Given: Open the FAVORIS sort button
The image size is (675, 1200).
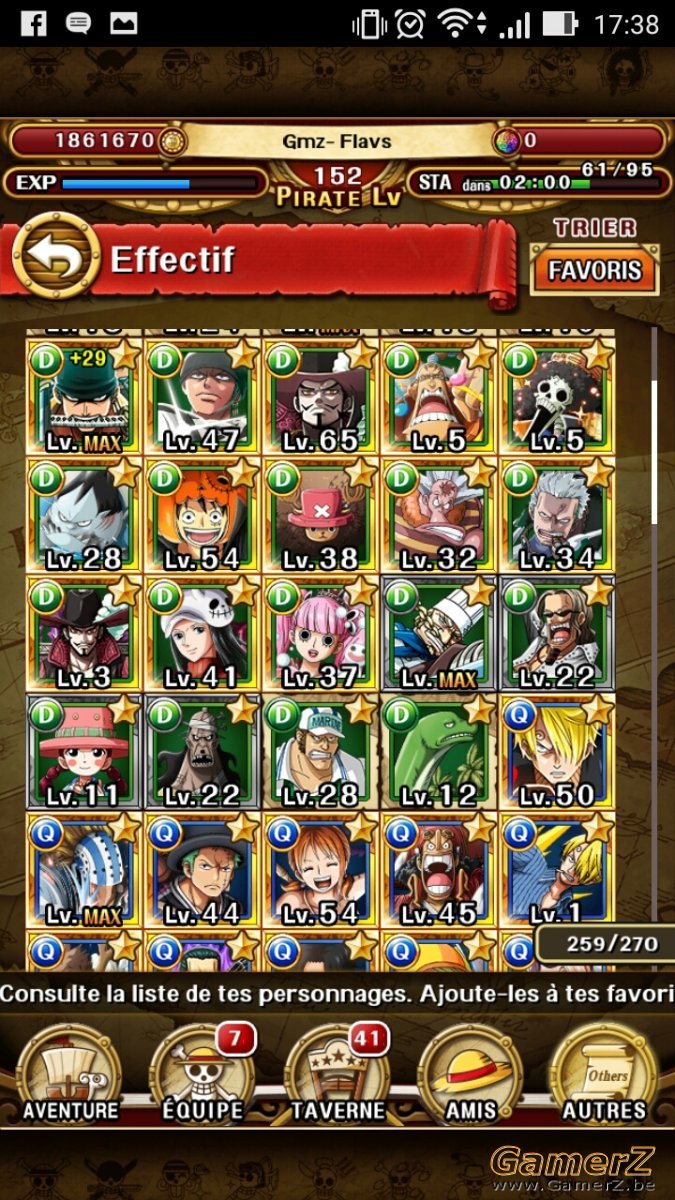Looking at the screenshot, I should 594,270.
